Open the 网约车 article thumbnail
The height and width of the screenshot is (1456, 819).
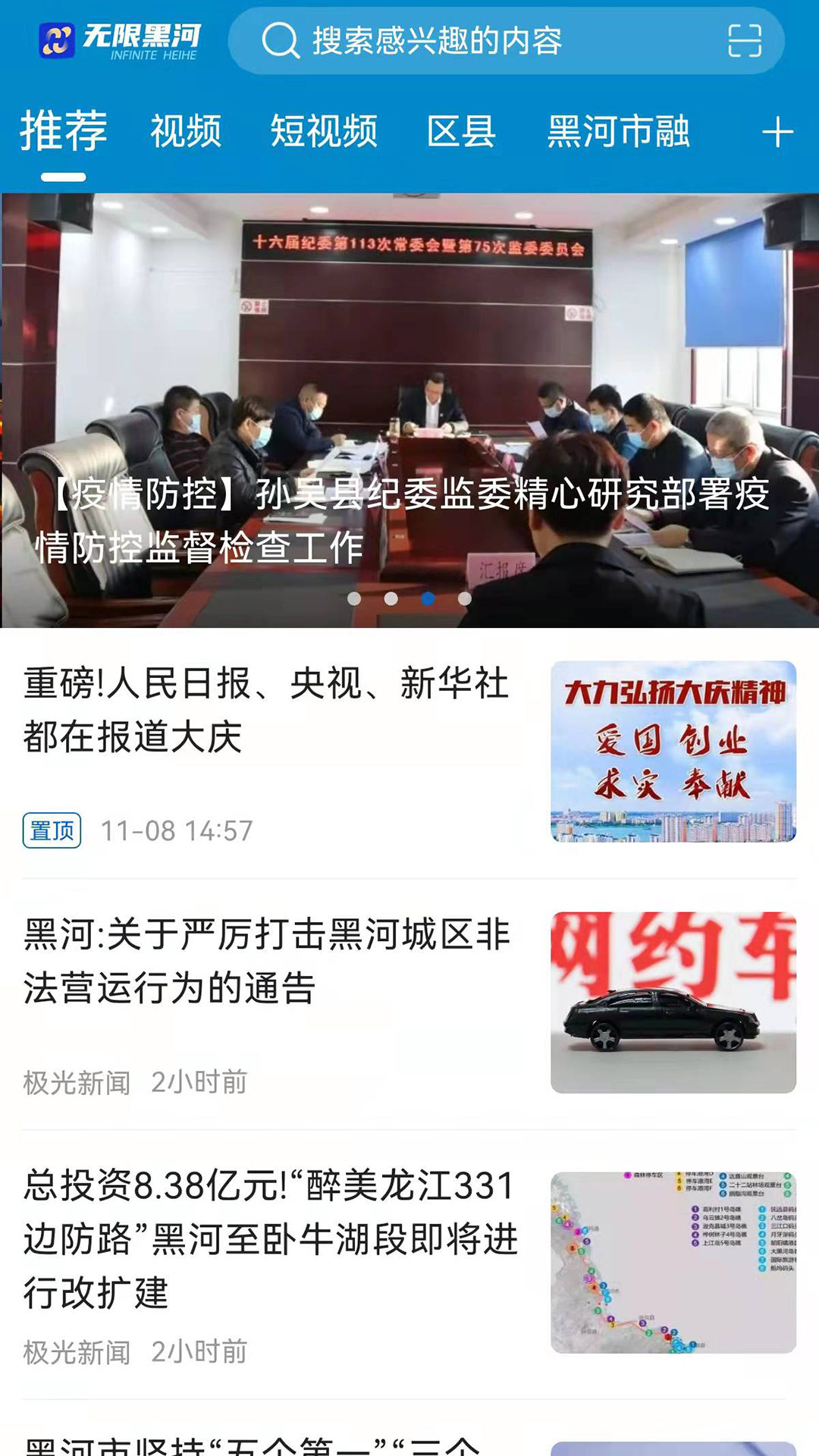click(673, 1002)
